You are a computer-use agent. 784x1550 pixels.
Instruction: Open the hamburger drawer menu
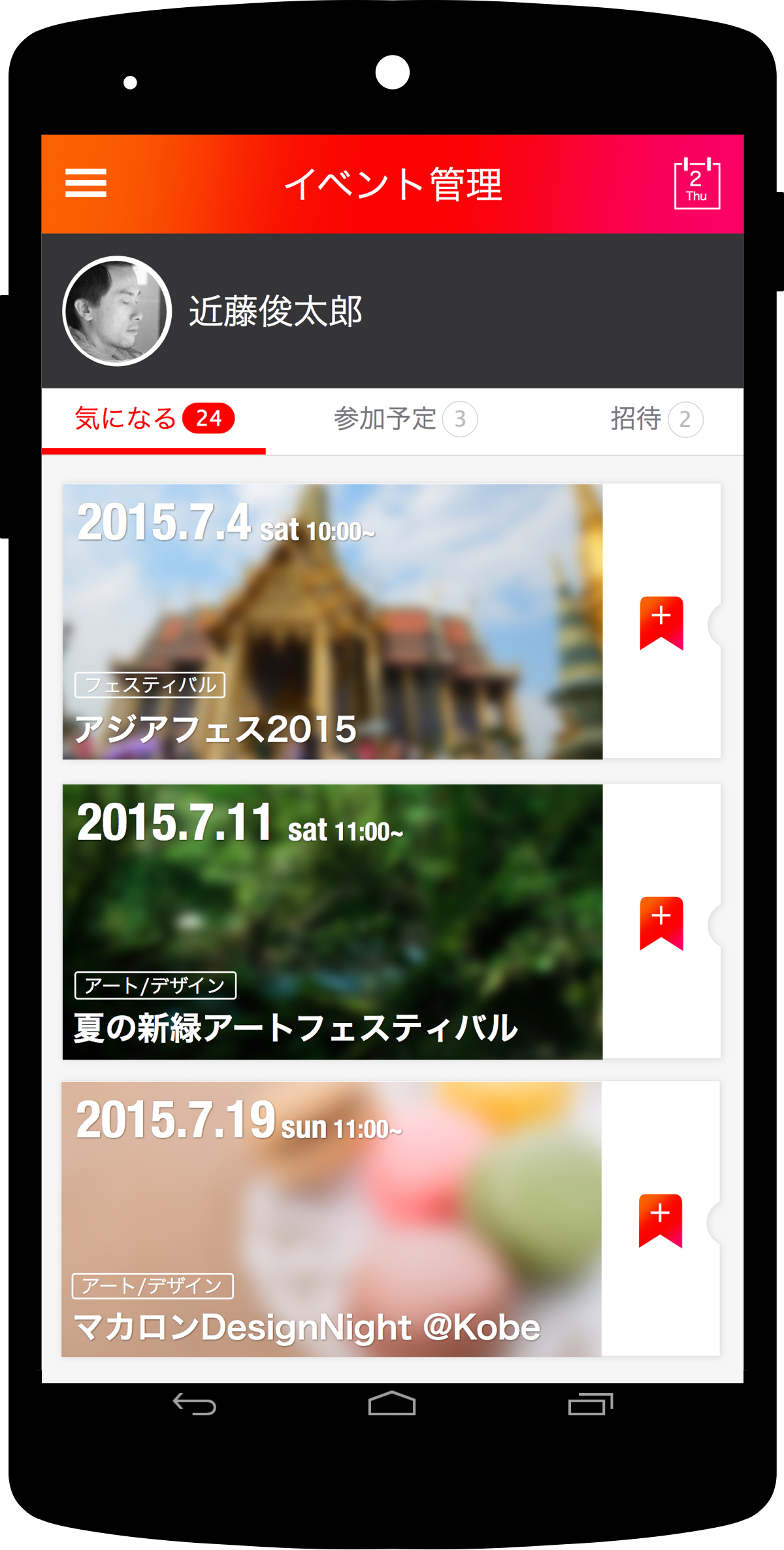[86, 182]
